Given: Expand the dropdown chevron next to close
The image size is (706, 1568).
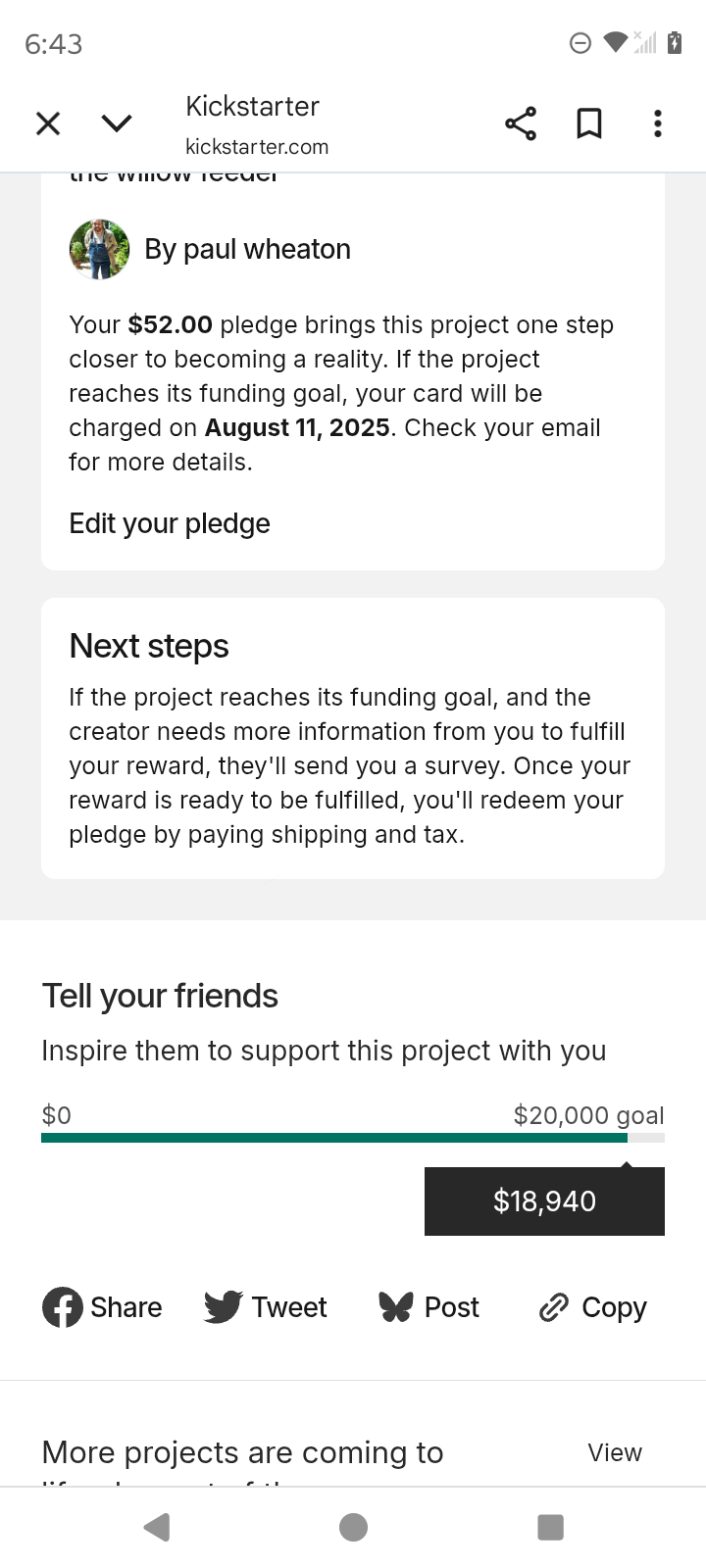Looking at the screenshot, I should click(117, 123).
